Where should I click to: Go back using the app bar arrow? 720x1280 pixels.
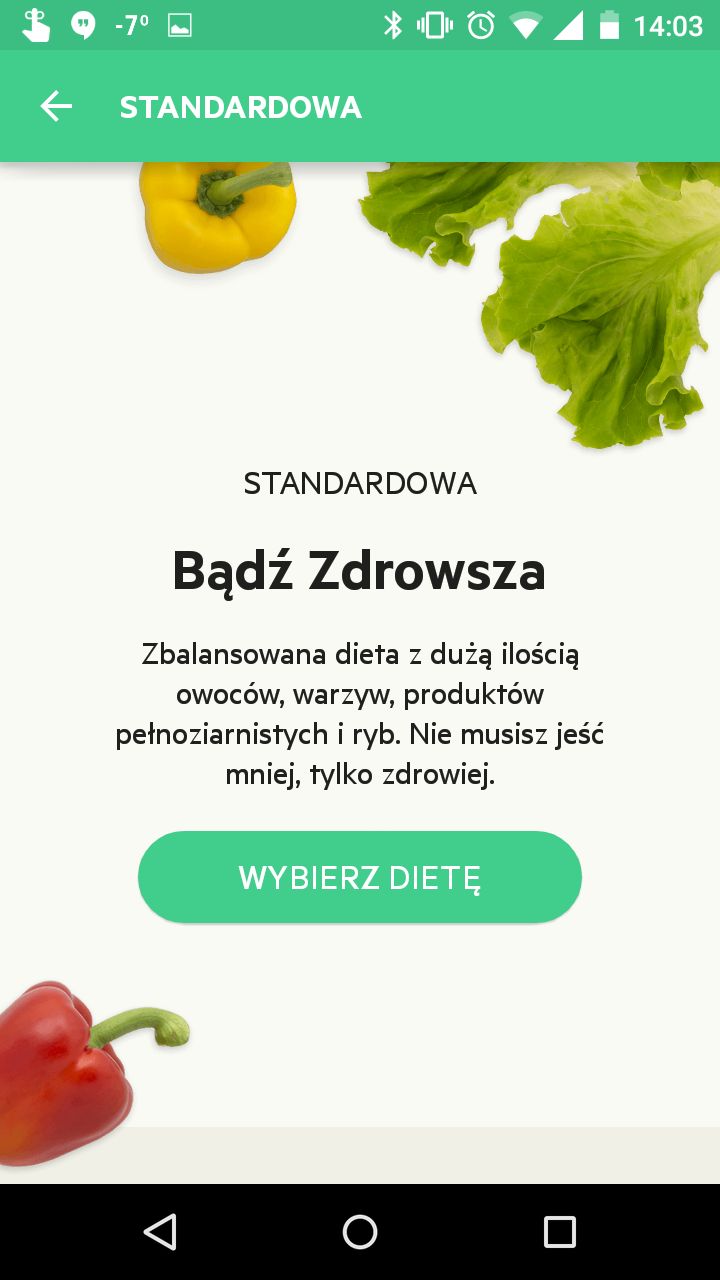[56, 107]
